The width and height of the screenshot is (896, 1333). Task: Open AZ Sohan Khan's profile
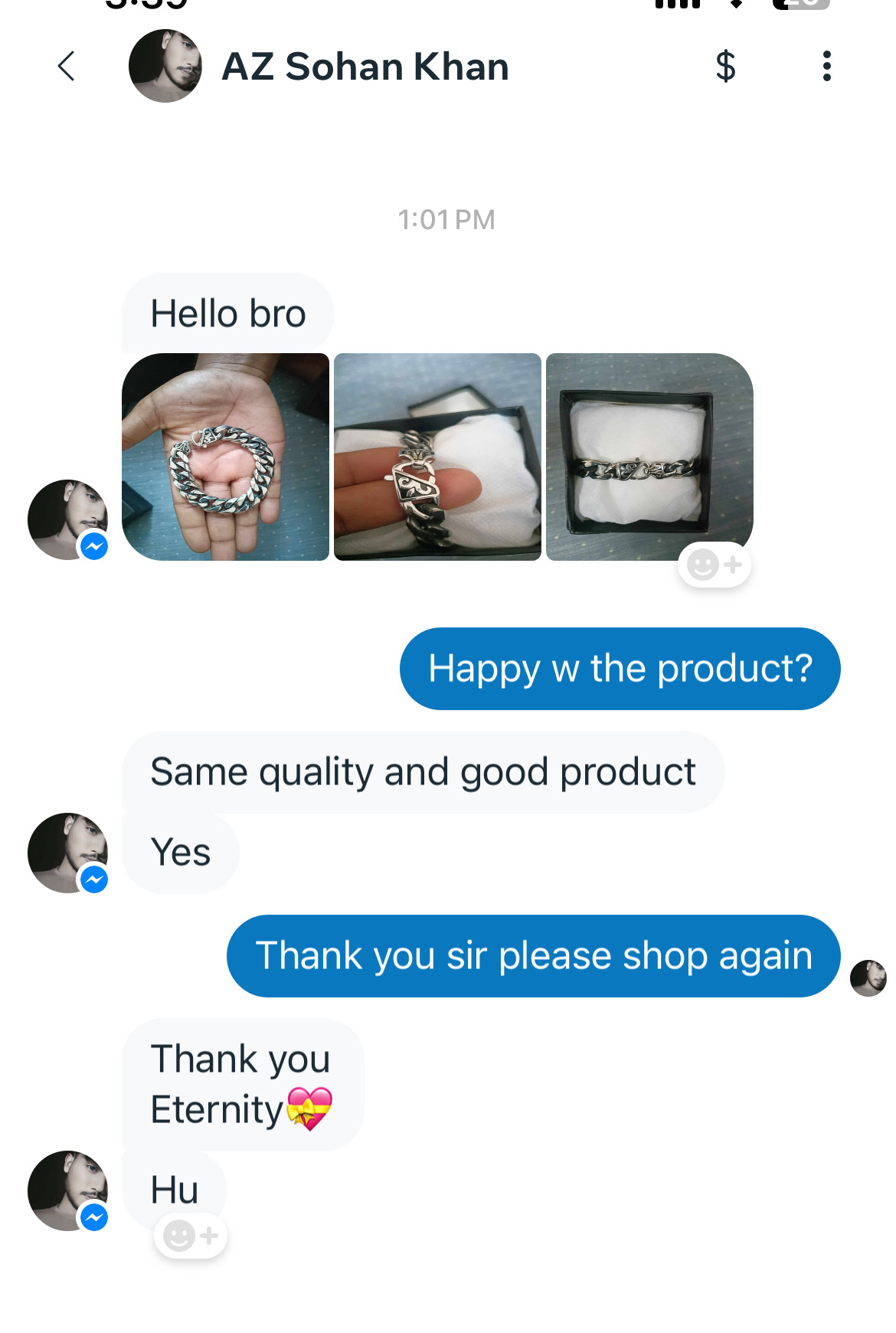(x=365, y=67)
